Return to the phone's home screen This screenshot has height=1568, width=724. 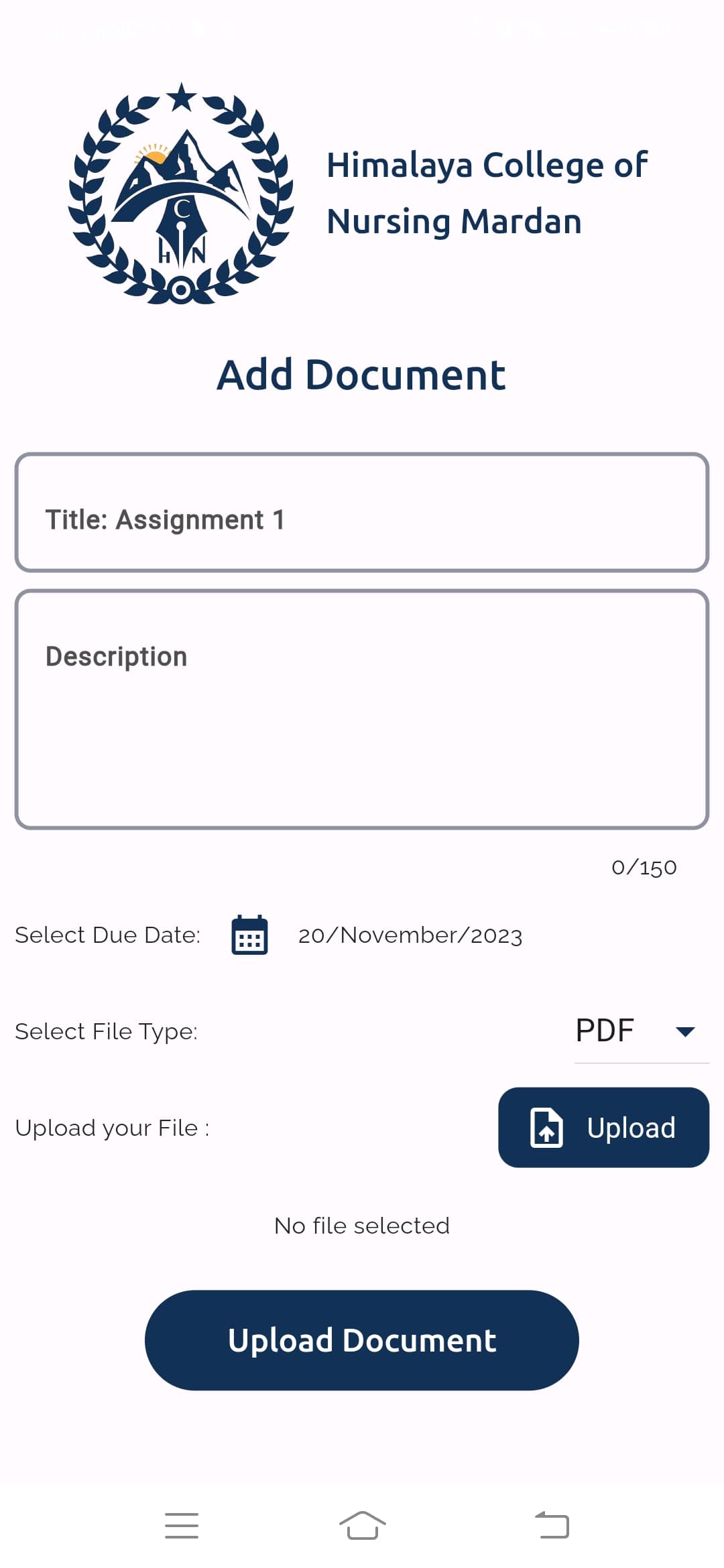pyautogui.click(x=362, y=1526)
